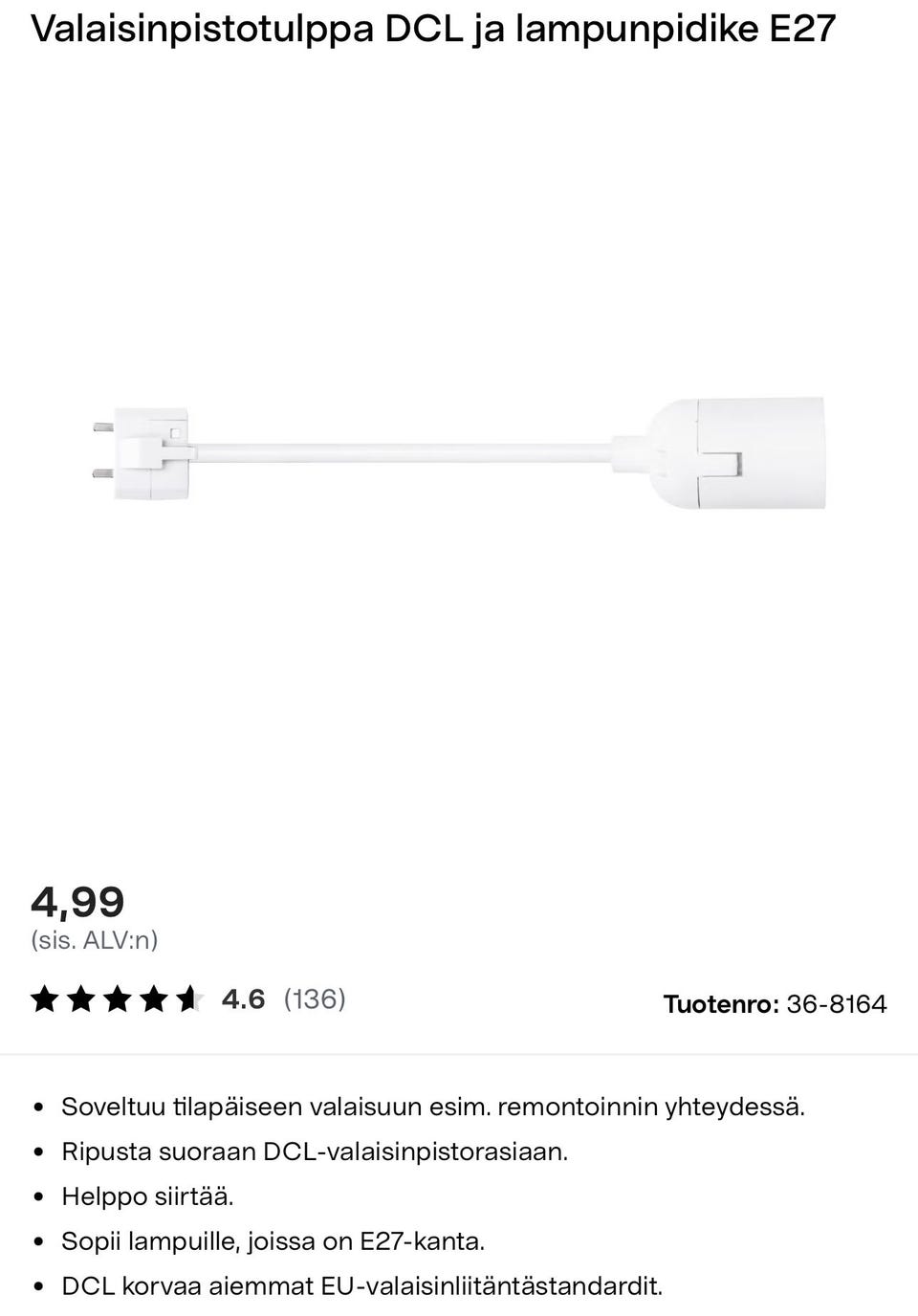Open the 4.6 star rating reviews

point(188,999)
